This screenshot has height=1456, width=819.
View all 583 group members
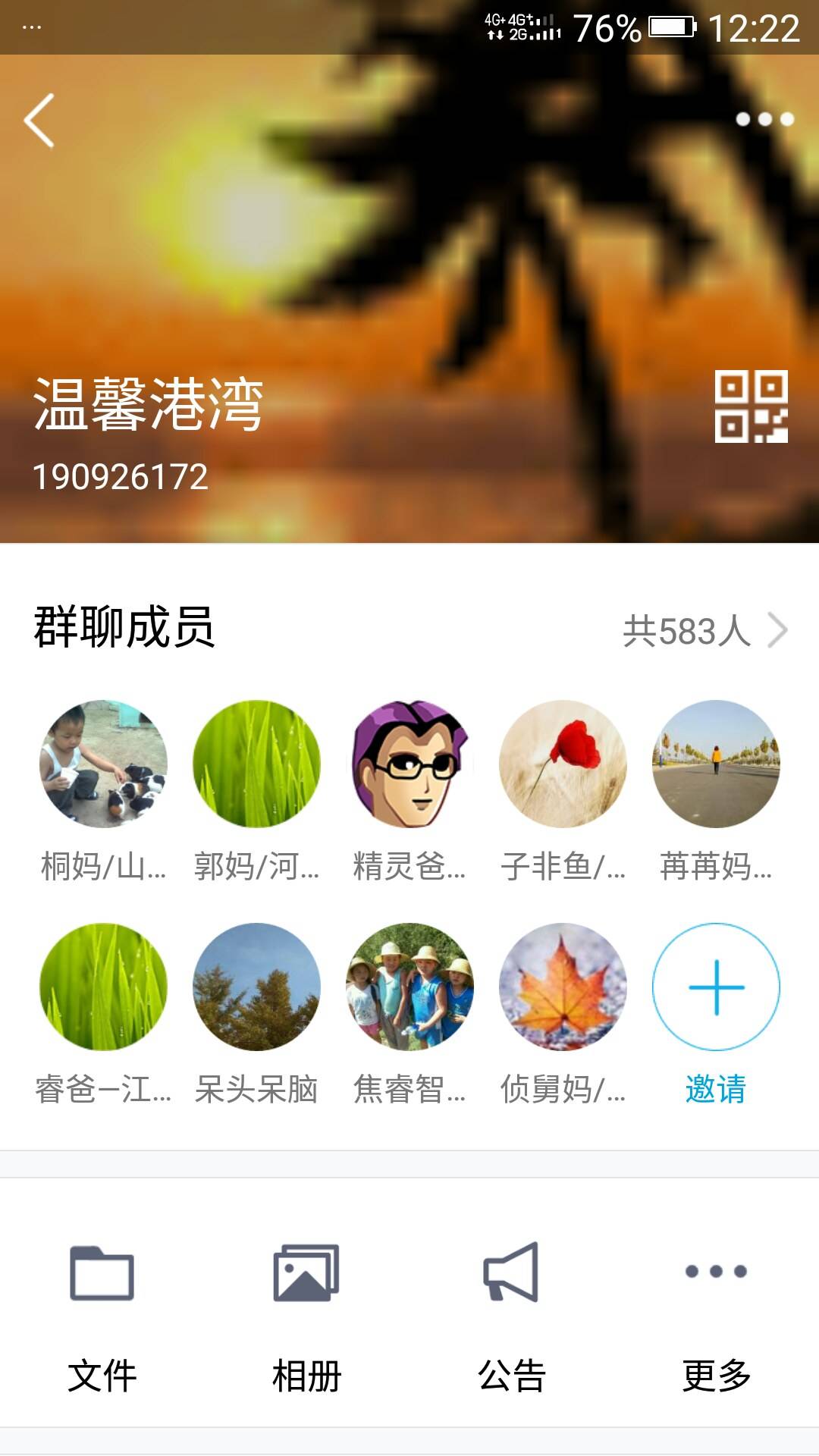pyautogui.click(x=705, y=631)
